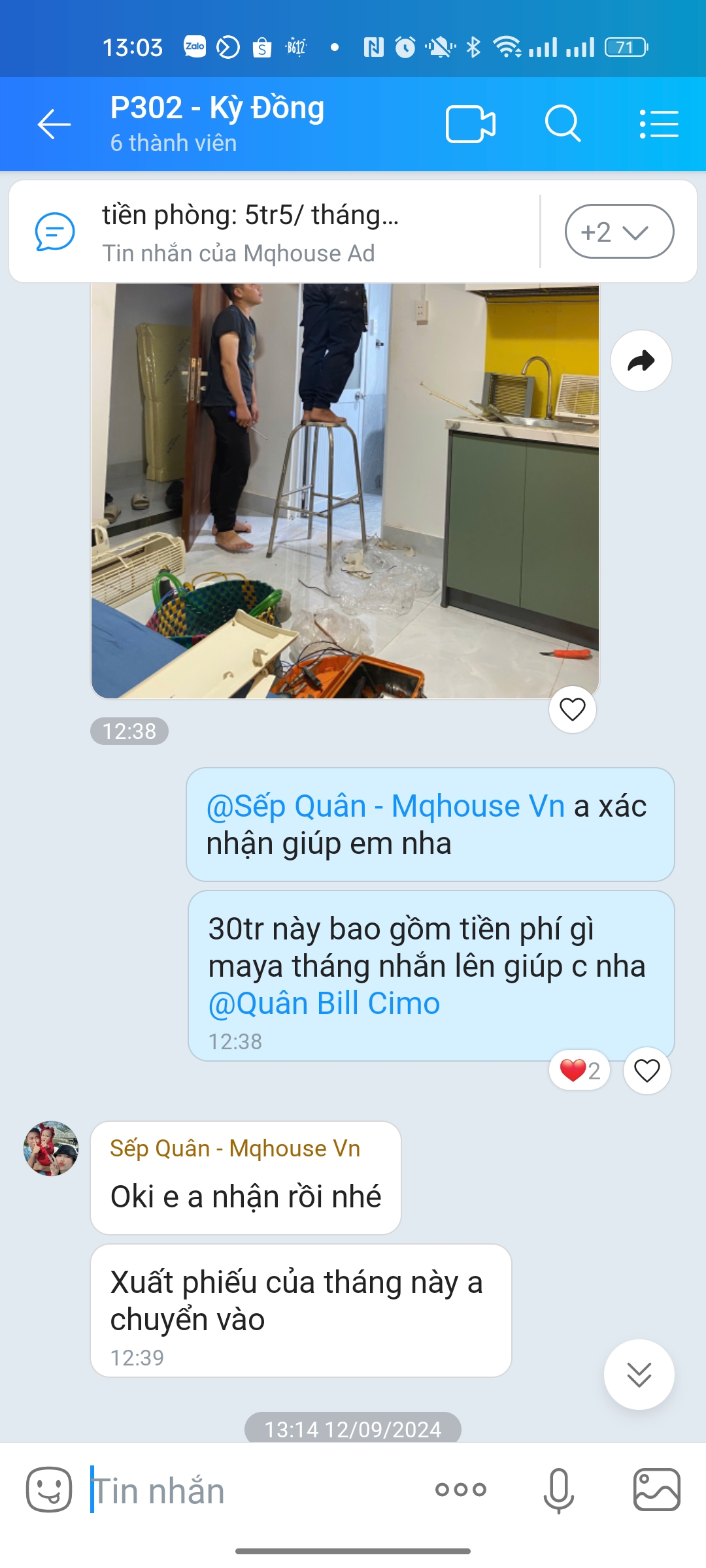The image size is (706, 1568).
Task: Start a video call with the group
Action: tap(470, 124)
